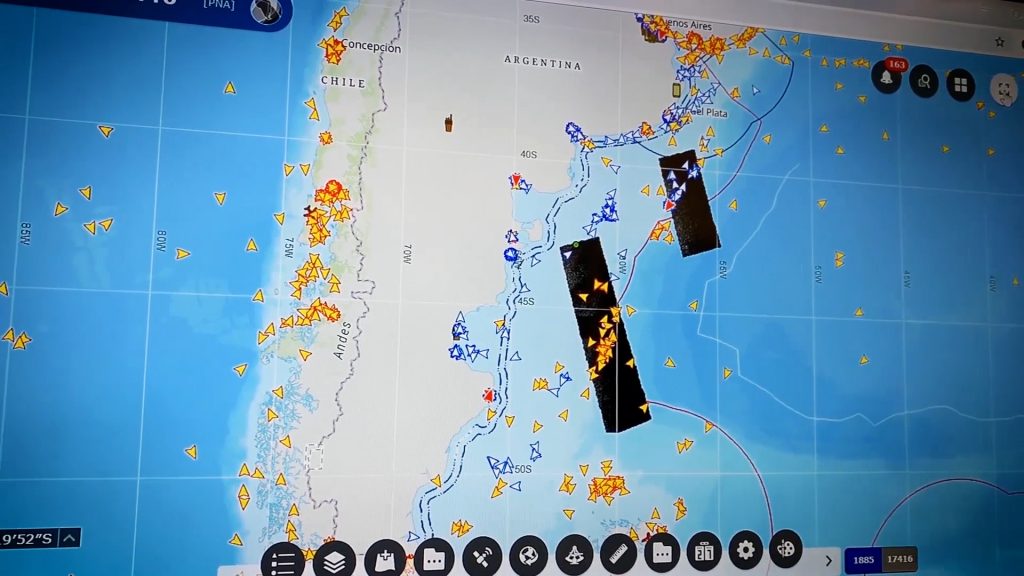Open the four-square grid menu
1024x576 pixels.
(x=960, y=85)
